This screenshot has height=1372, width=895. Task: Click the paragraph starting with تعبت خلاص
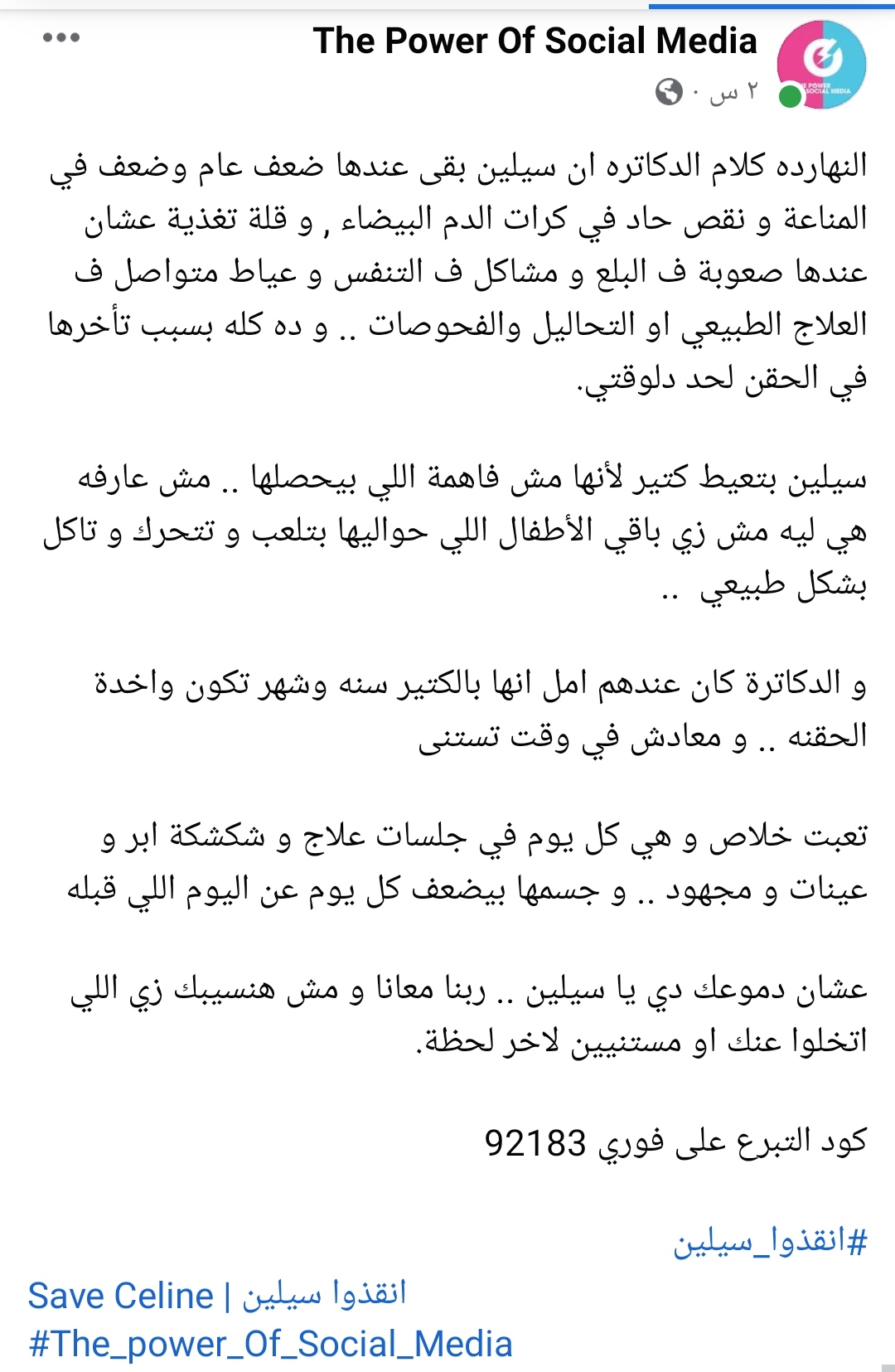(447, 862)
